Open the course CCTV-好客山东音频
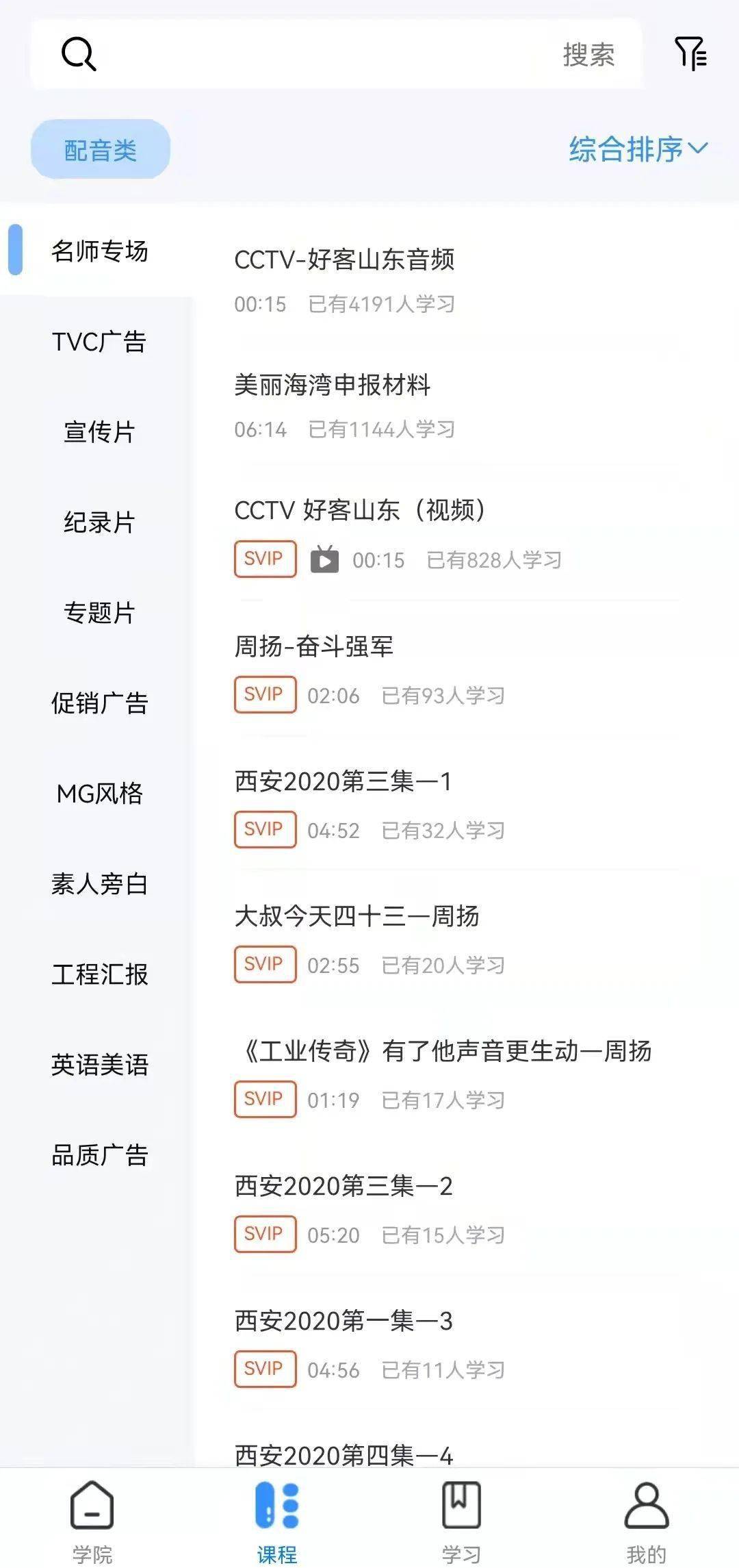Screen dimensions: 739x1568 click(x=344, y=260)
